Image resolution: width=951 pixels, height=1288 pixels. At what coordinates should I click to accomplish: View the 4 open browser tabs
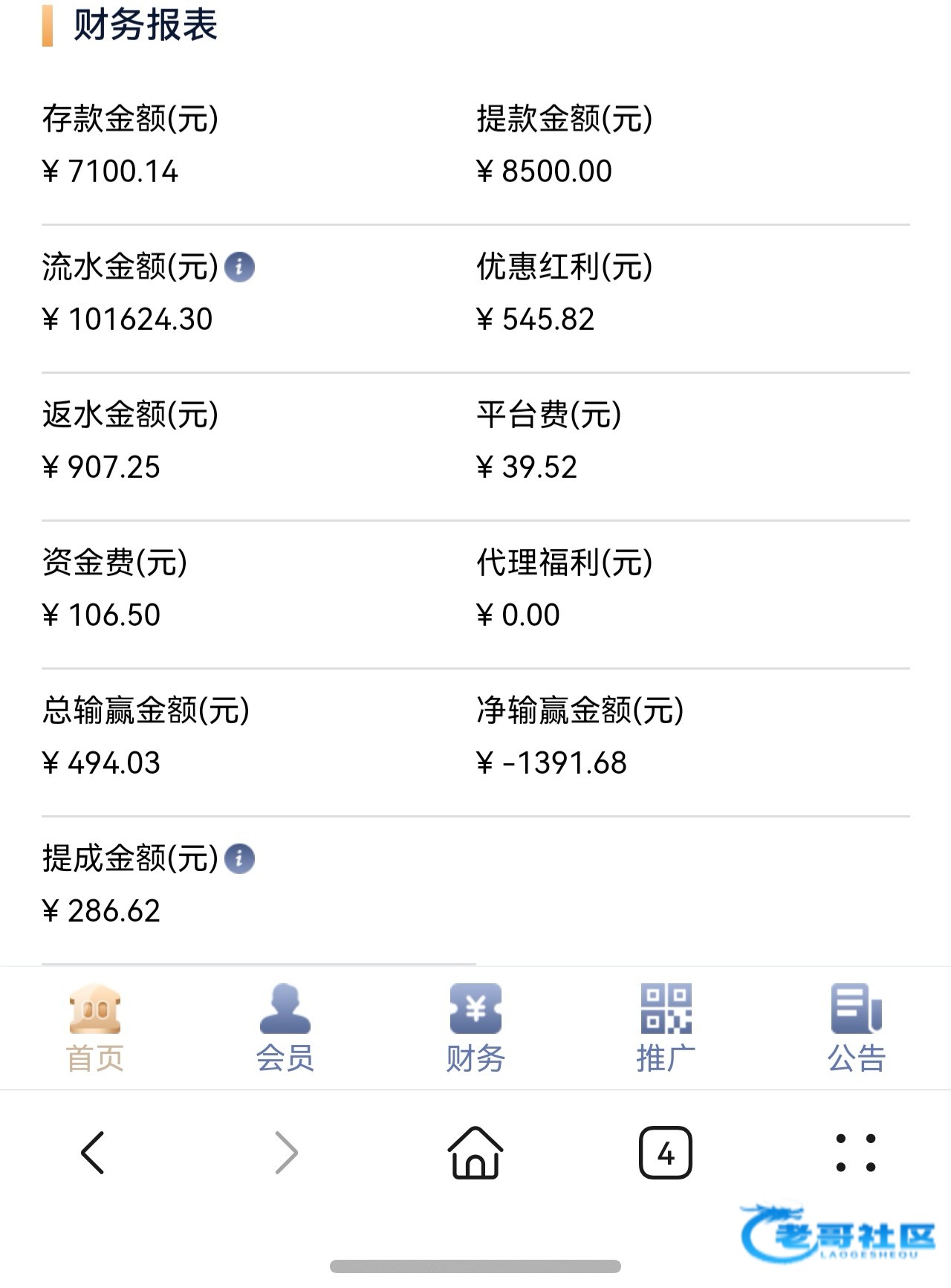(666, 1153)
